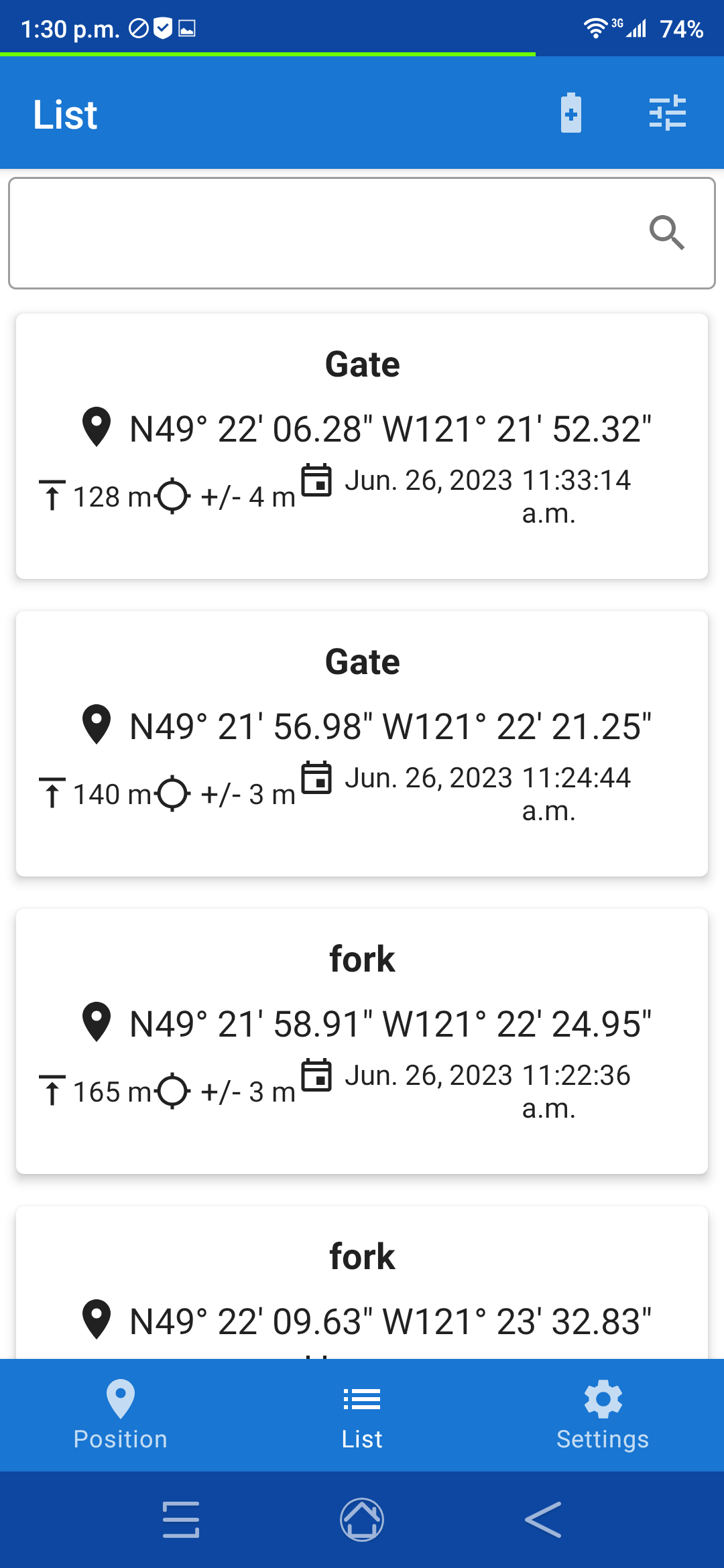724x1568 pixels.
Task: Tap the elevation icon showing 128 m
Action: 52,495
